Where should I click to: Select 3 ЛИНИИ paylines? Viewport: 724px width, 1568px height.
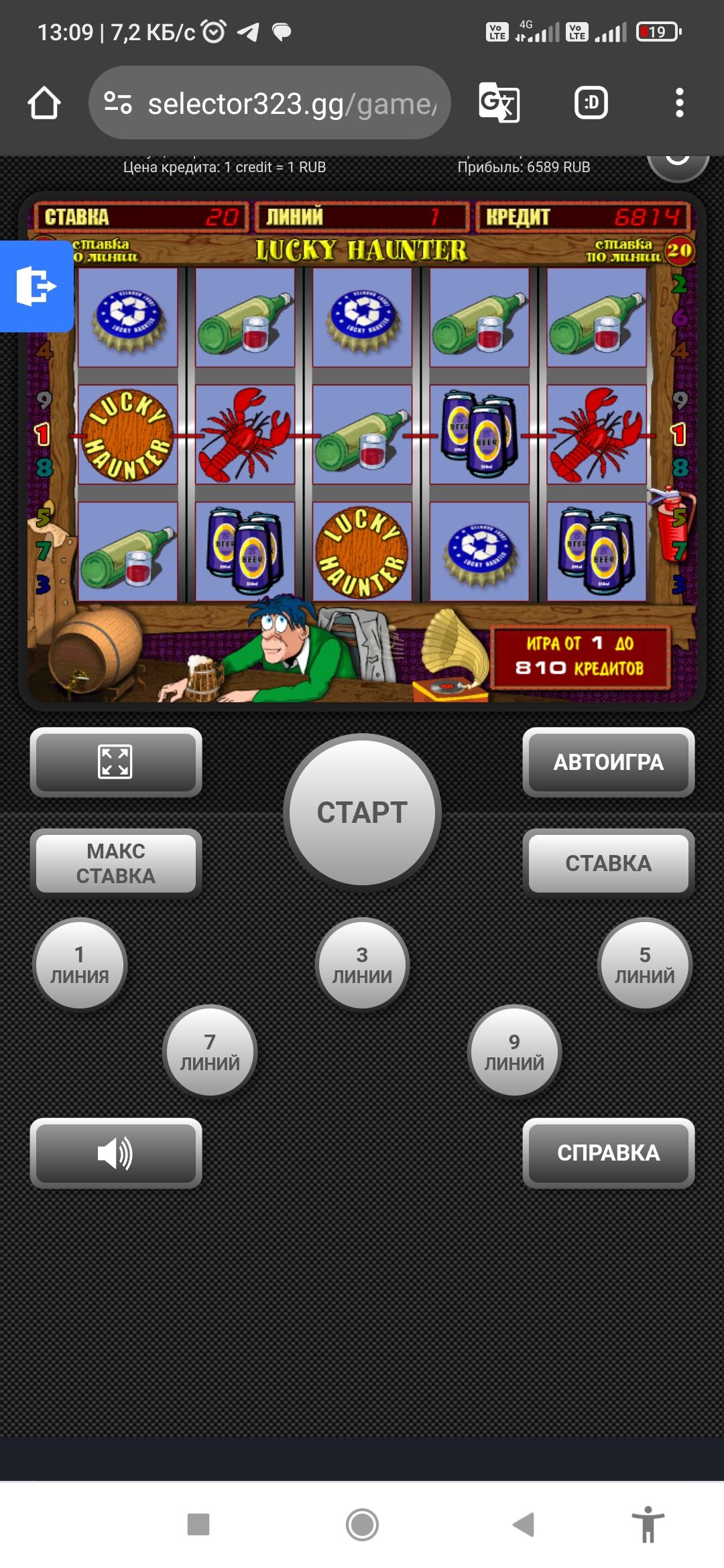click(362, 964)
